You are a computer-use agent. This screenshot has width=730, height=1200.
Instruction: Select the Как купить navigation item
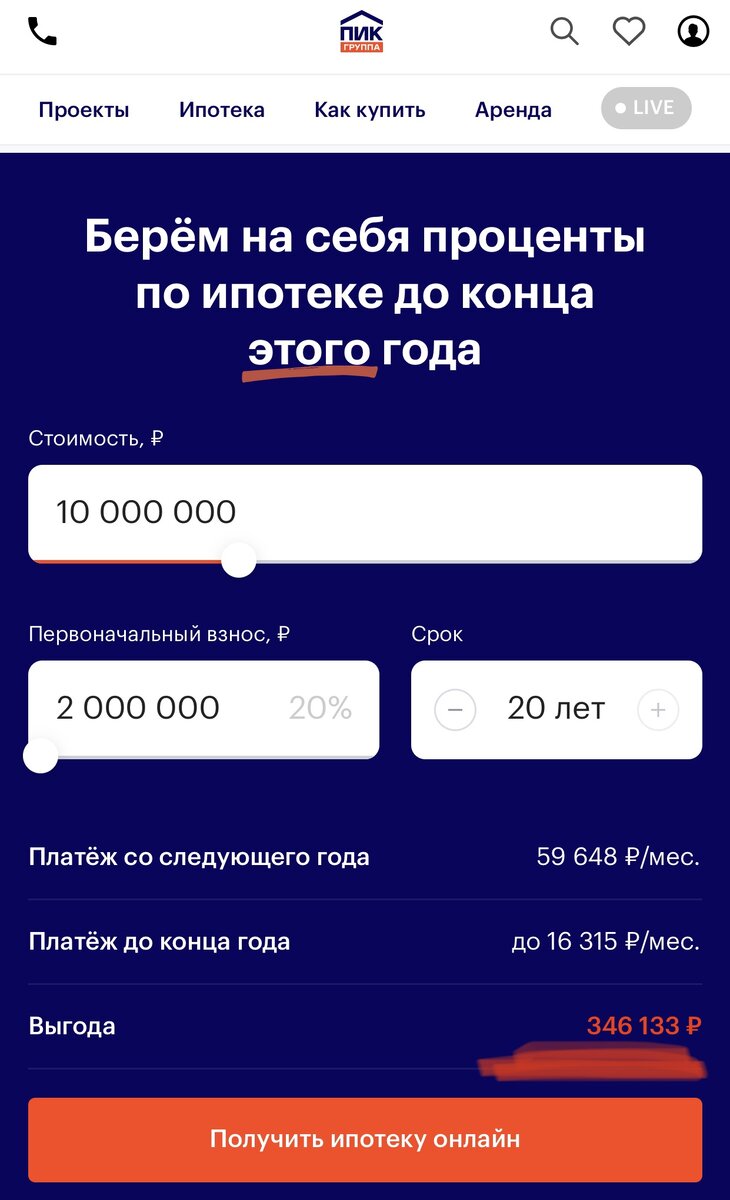[x=369, y=110]
